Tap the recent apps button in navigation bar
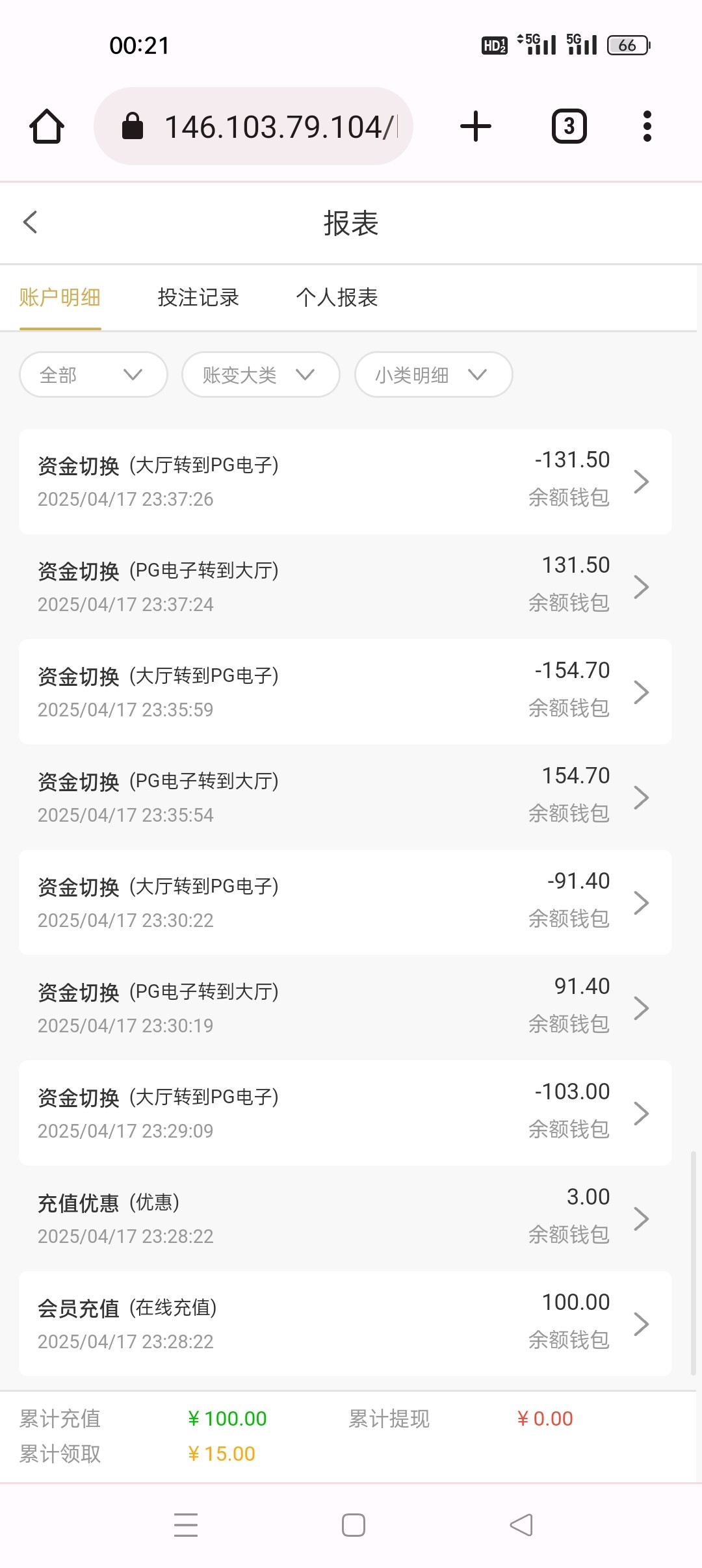702x1568 pixels. [x=185, y=1524]
